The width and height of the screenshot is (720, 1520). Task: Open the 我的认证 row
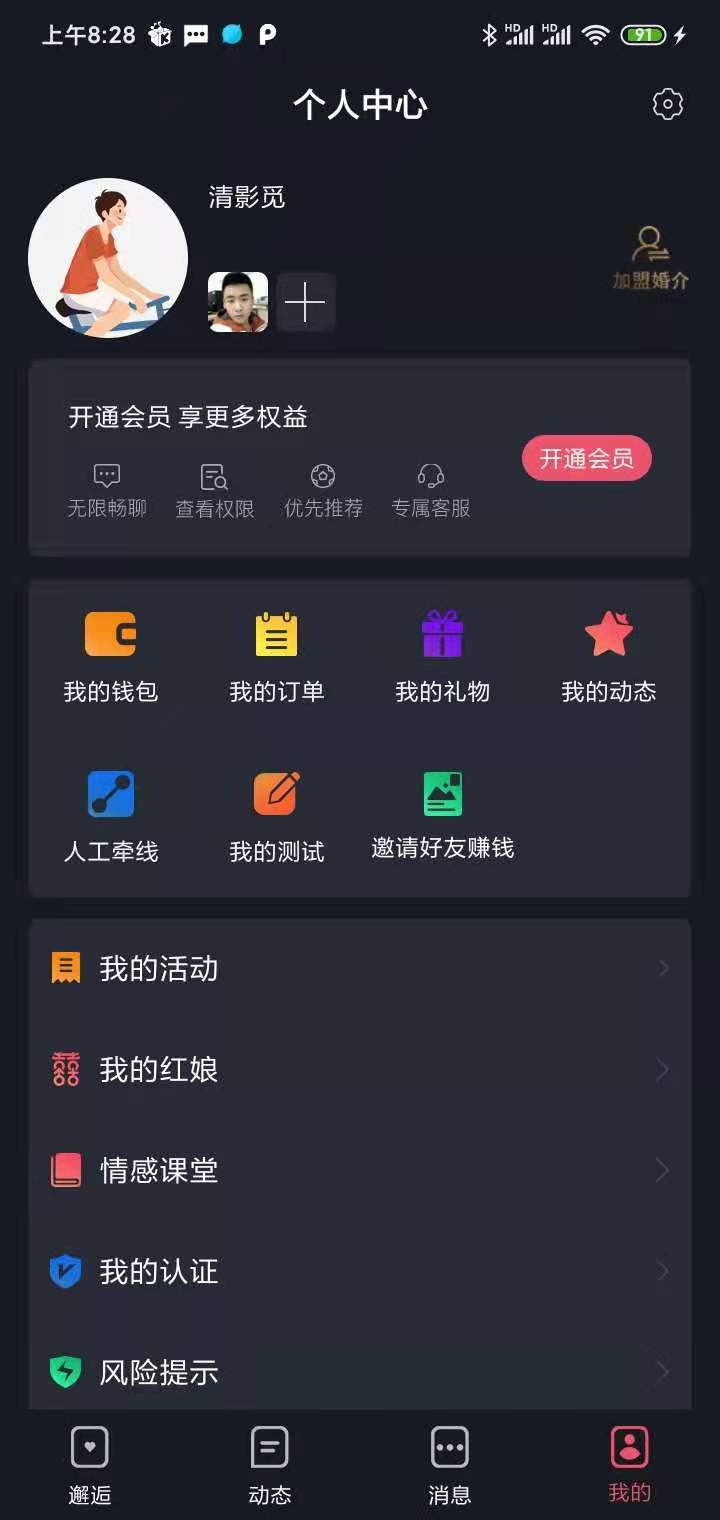point(360,1271)
